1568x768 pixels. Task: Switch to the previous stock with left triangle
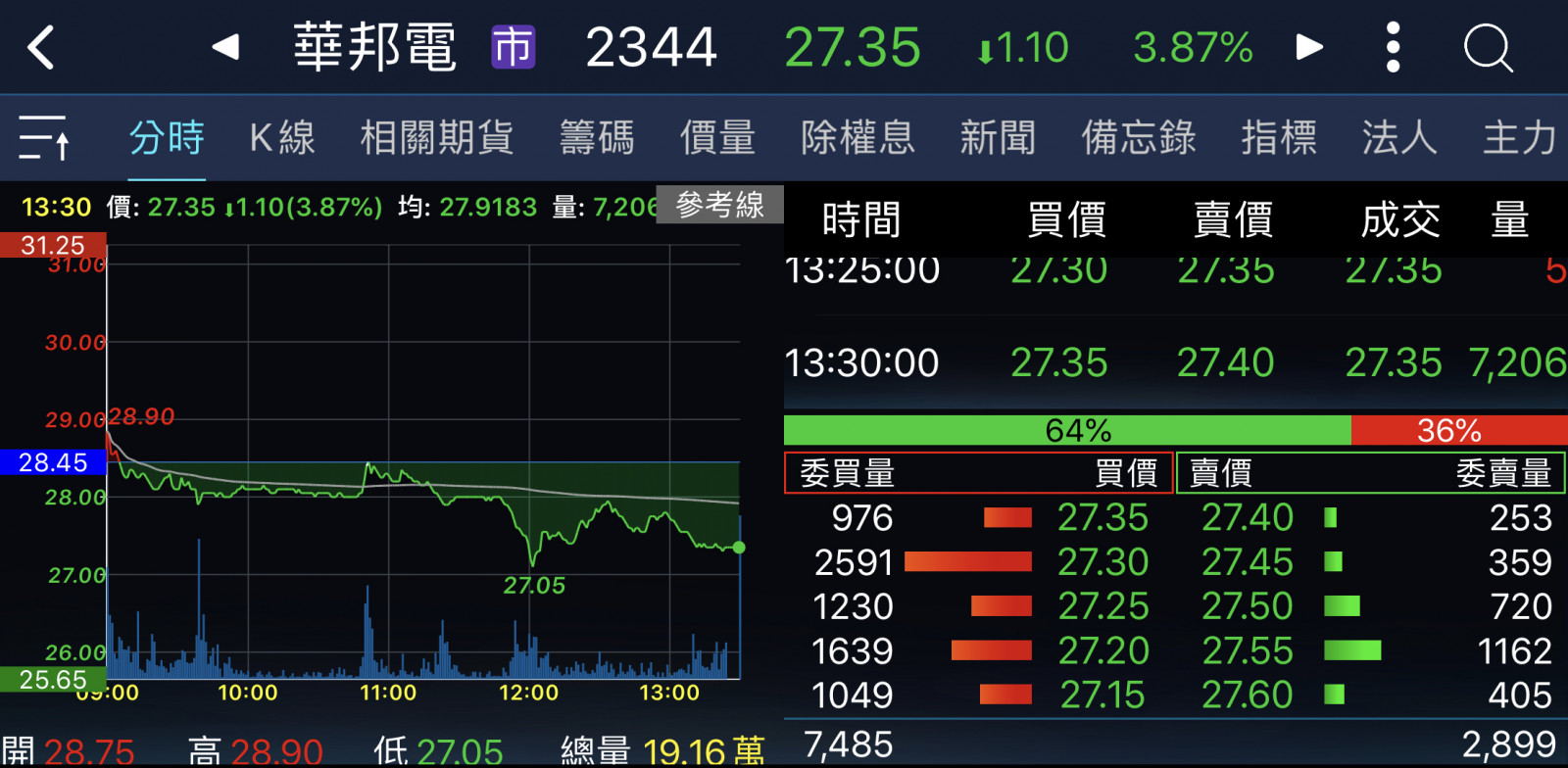coord(225,47)
